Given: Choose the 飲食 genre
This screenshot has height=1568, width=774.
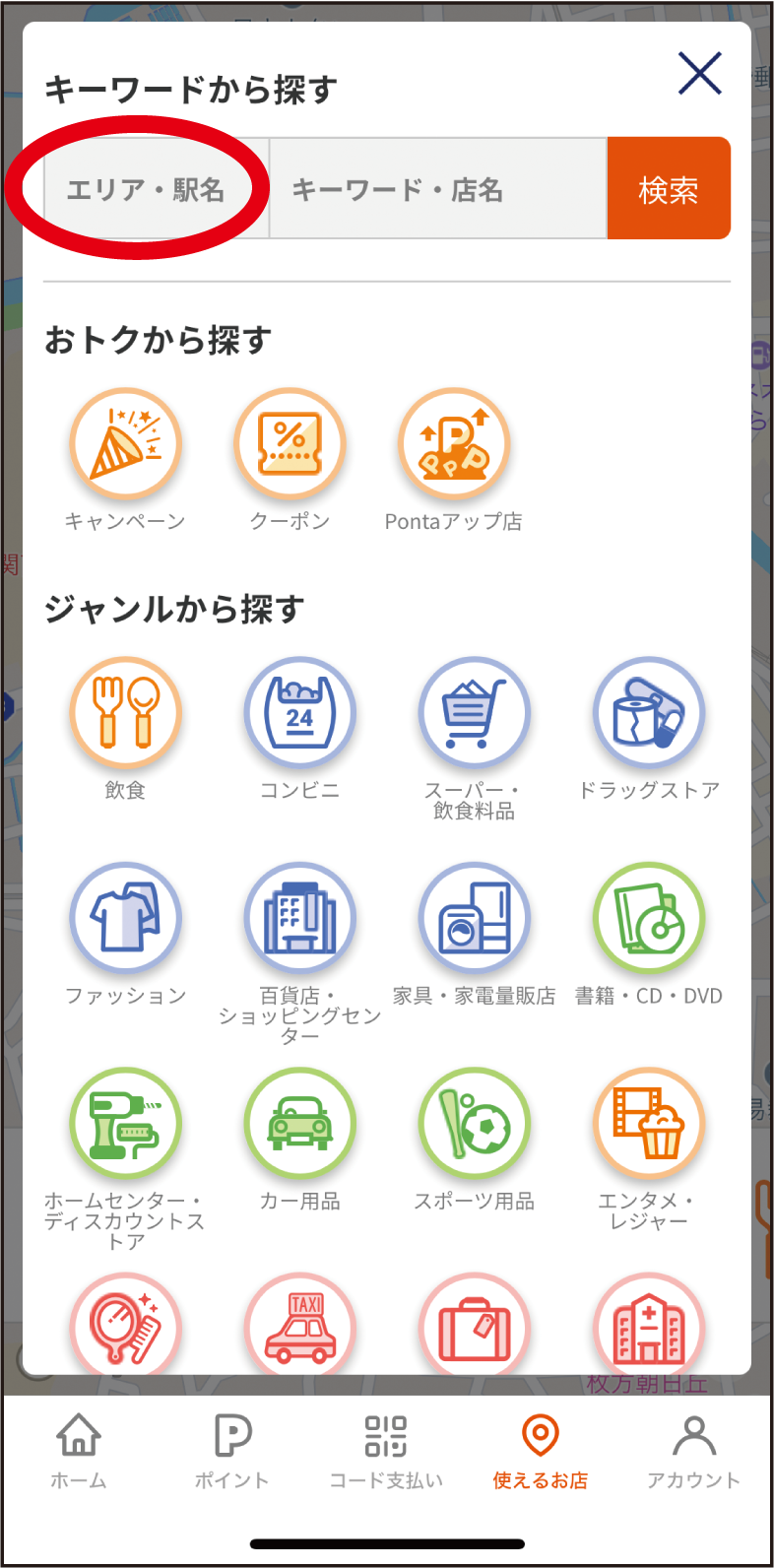Looking at the screenshot, I should pos(125,713).
